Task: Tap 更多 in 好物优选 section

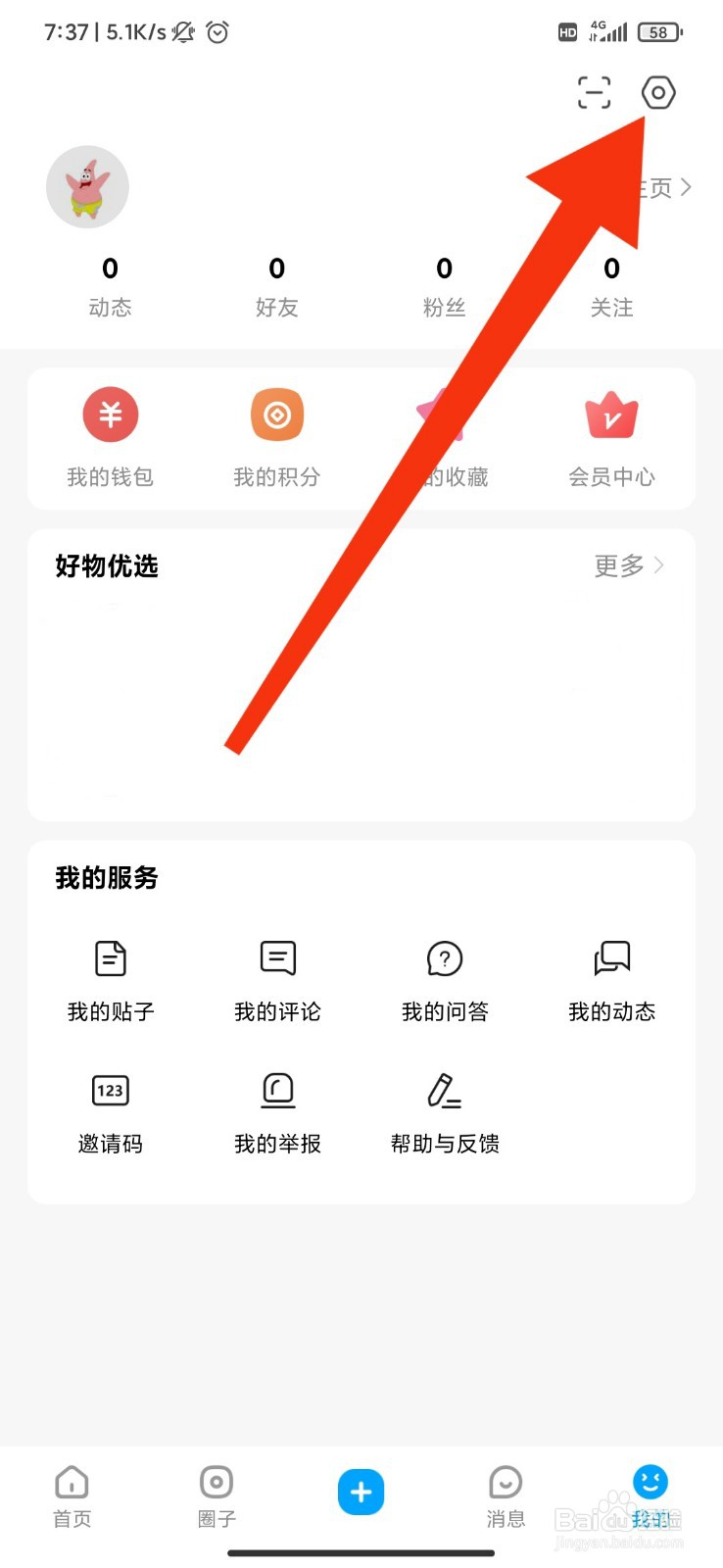Action: (629, 565)
